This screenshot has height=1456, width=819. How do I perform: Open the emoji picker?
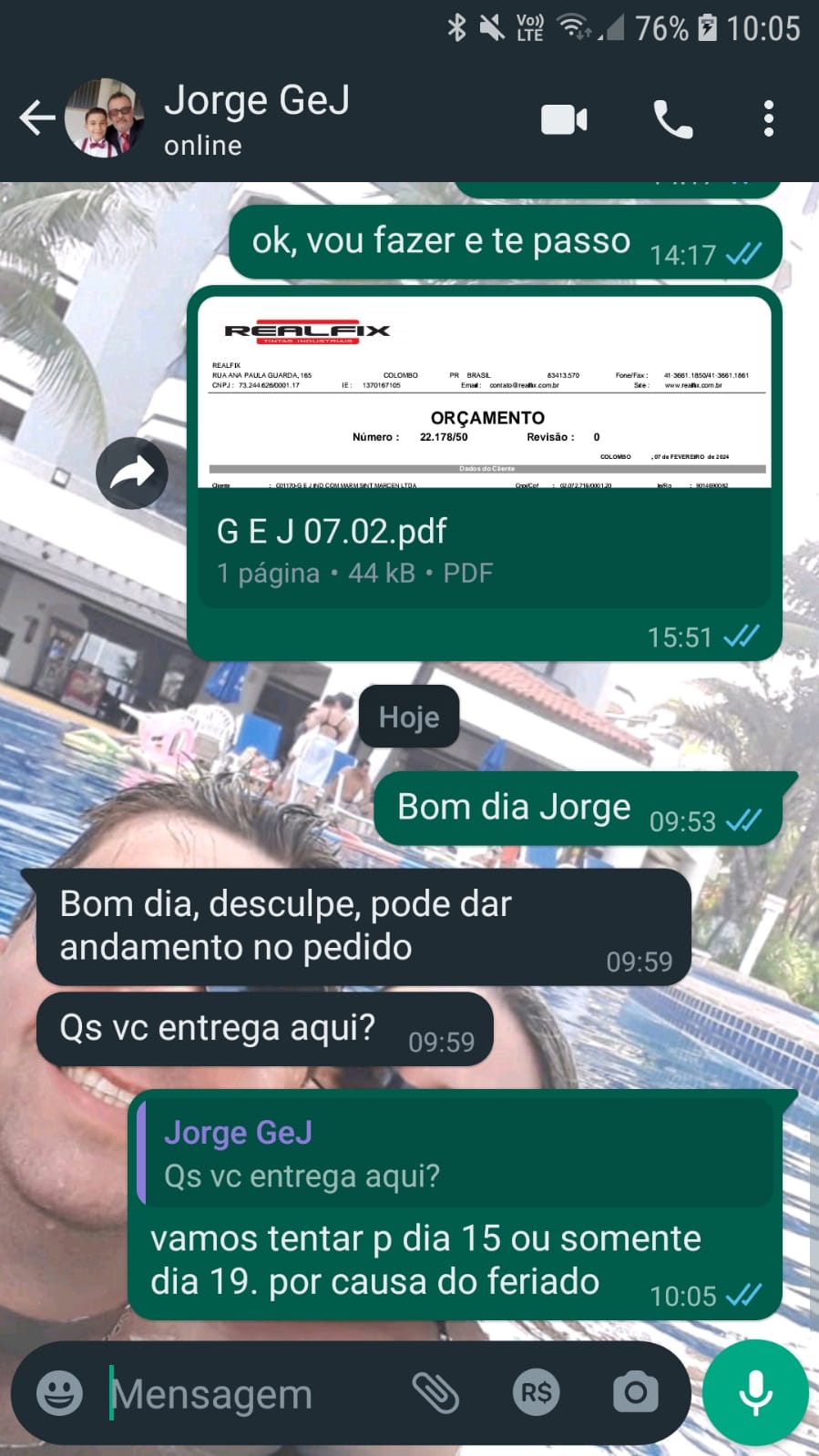[x=59, y=1393]
